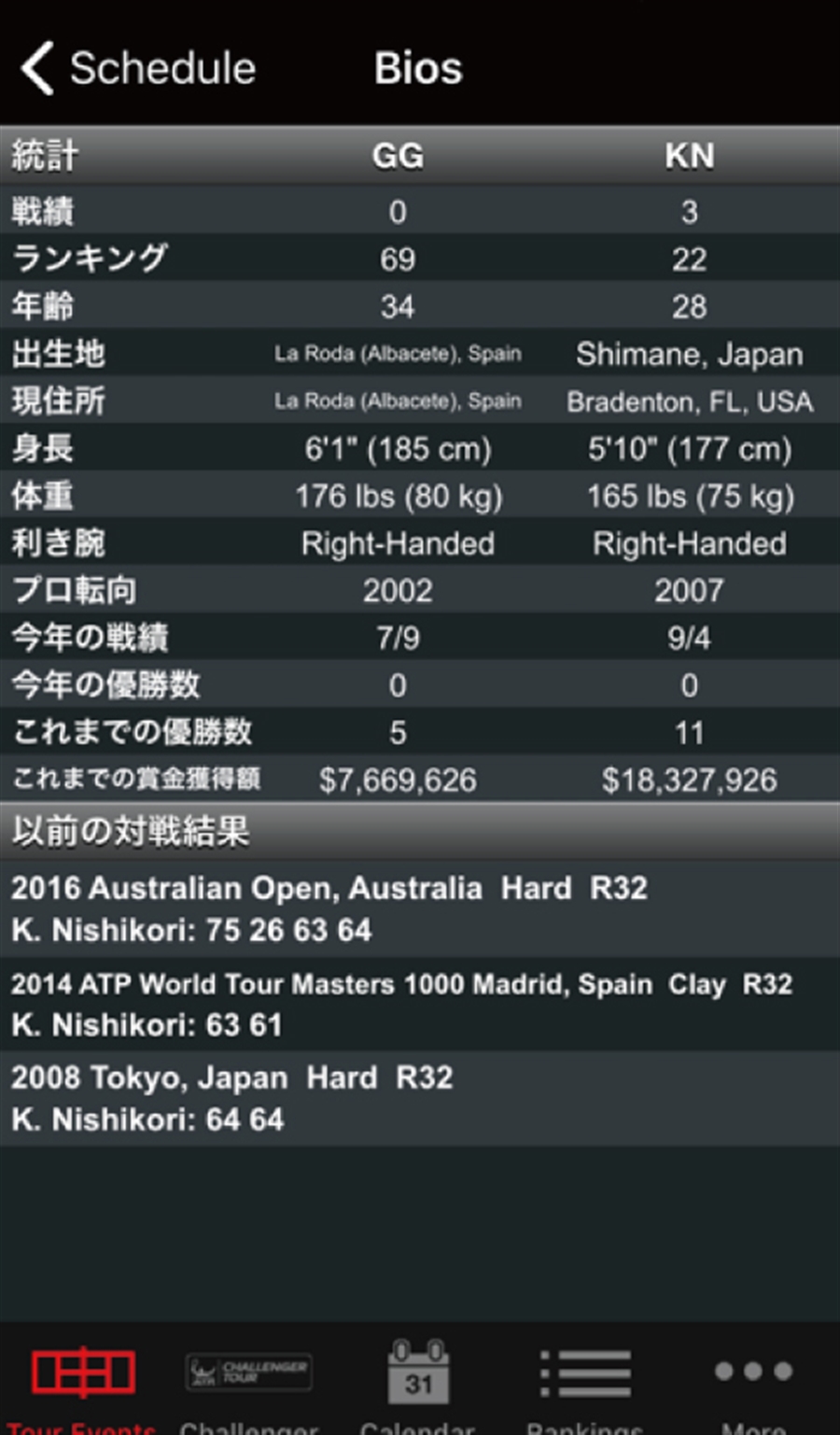Open the Challenger Tour tab

tap(249, 1381)
